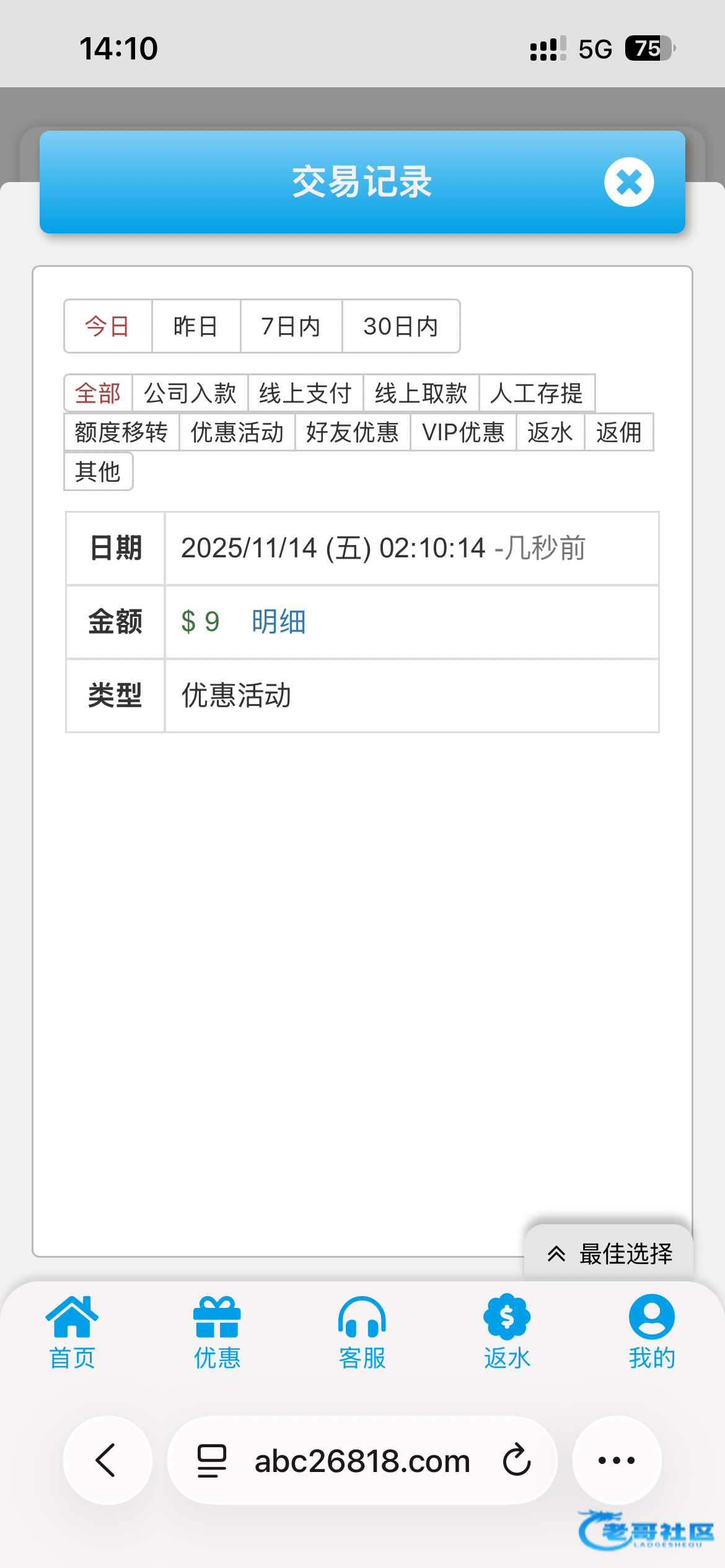Filter by 额度移转

(x=121, y=432)
